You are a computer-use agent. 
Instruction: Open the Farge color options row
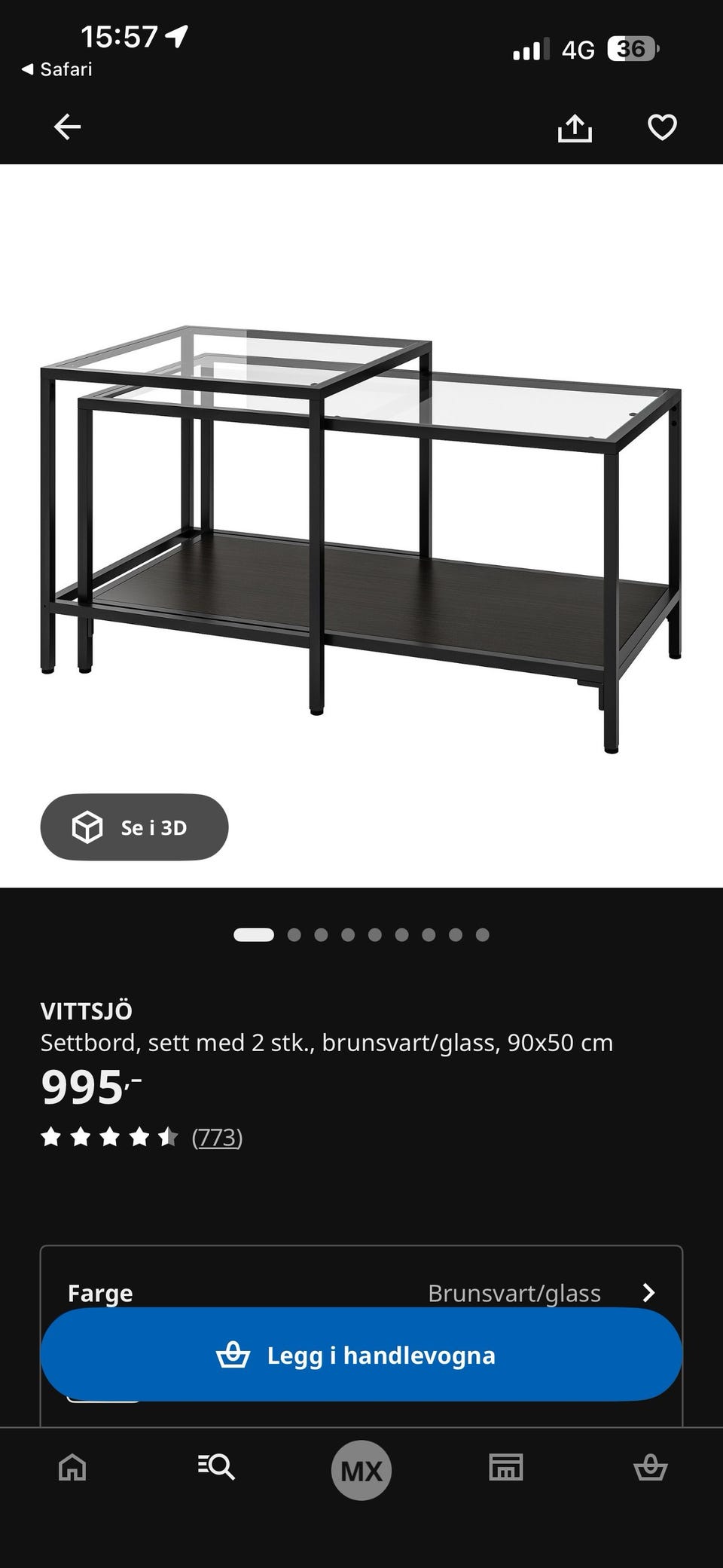(x=361, y=1293)
